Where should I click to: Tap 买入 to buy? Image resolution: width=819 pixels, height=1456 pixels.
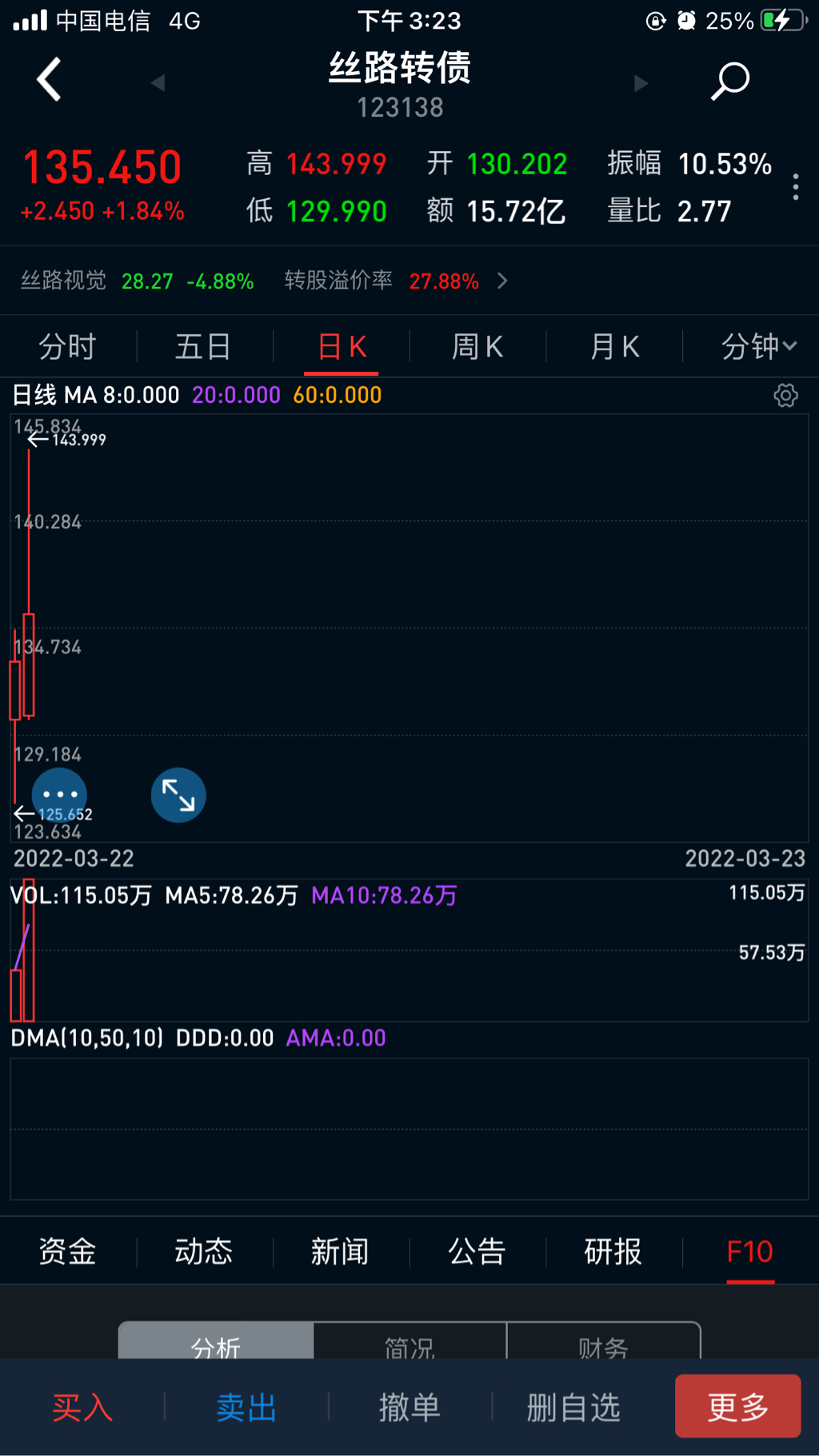82,1407
